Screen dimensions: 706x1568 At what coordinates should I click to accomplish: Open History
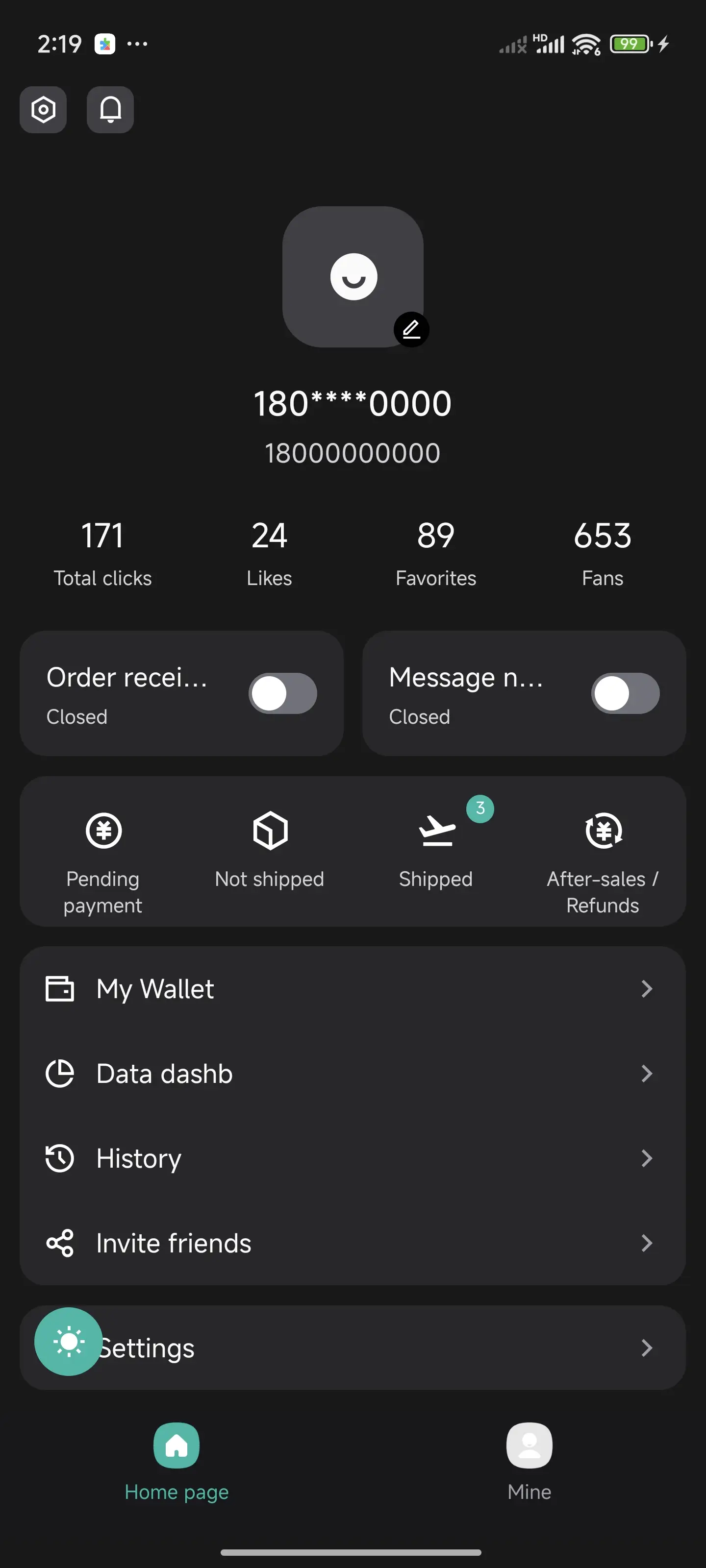click(353, 1158)
